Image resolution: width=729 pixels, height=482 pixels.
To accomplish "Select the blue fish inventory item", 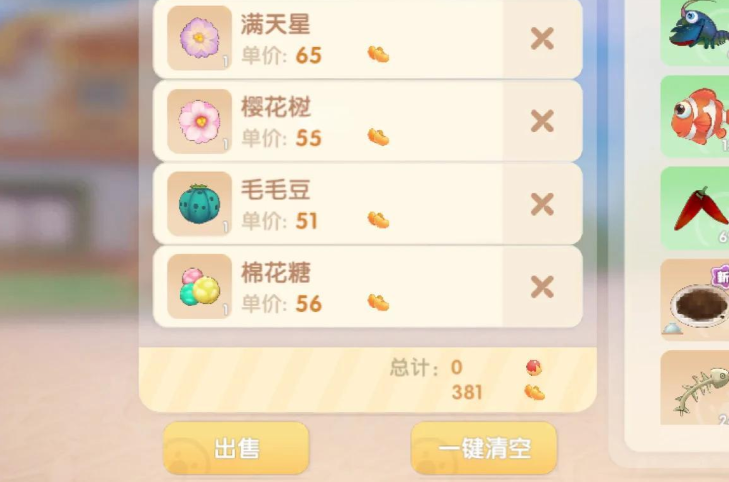I will click(x=699, y=28).
